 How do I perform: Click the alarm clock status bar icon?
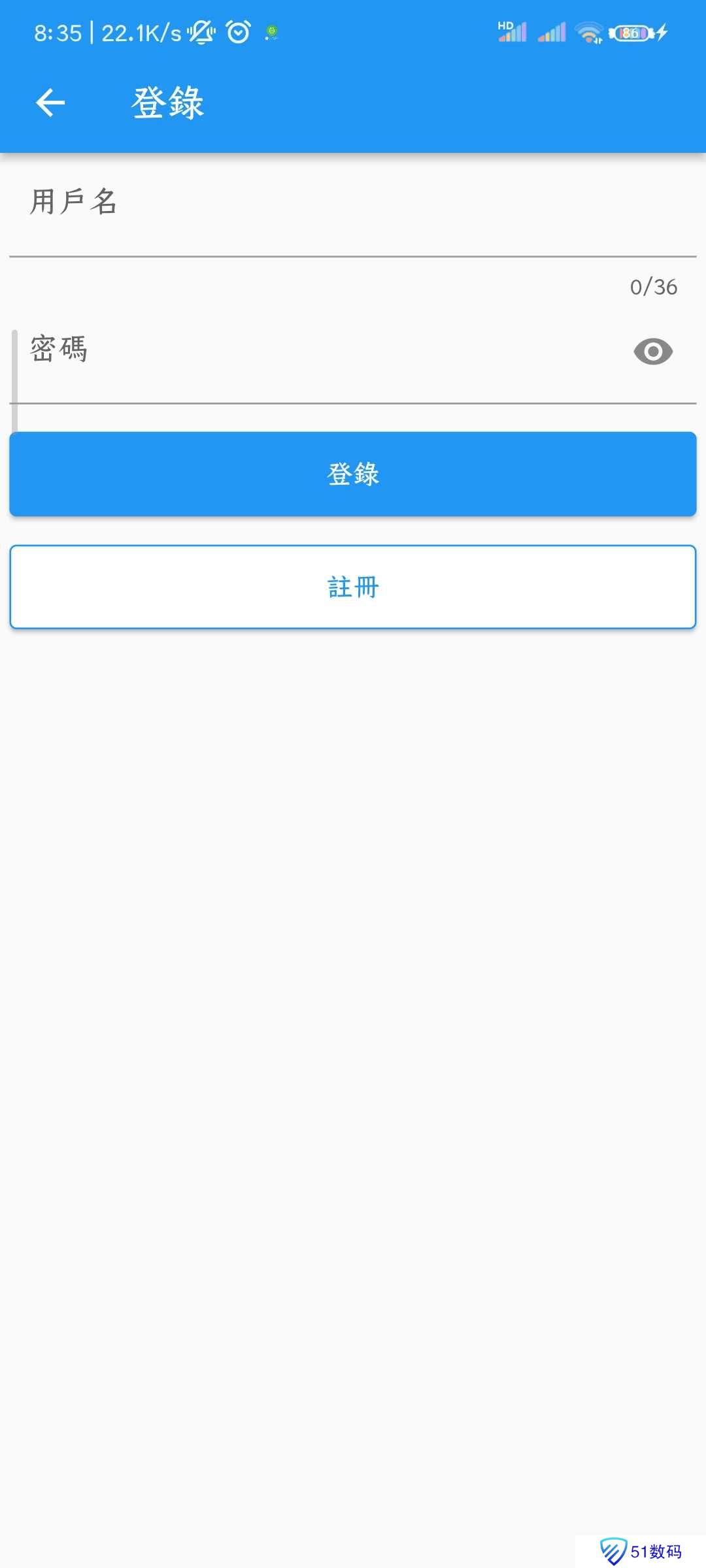click(x=237, y=32)
